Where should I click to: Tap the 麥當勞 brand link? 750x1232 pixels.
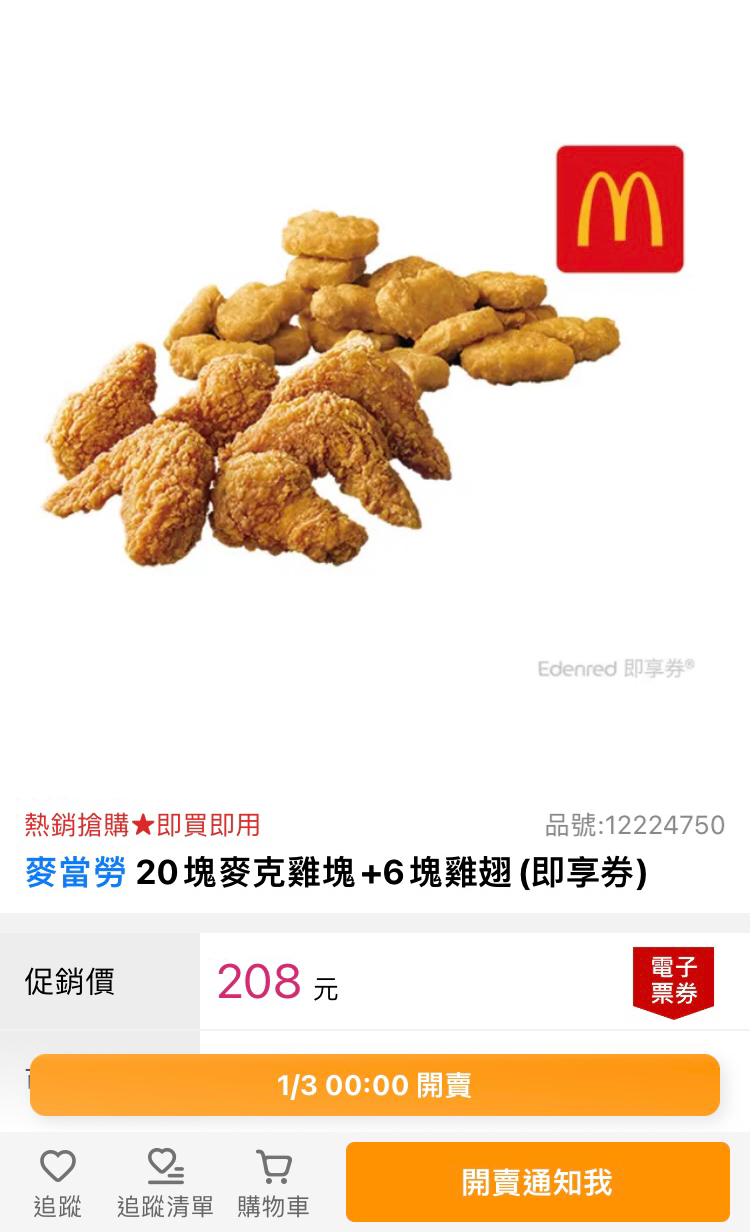click(76, 872)
